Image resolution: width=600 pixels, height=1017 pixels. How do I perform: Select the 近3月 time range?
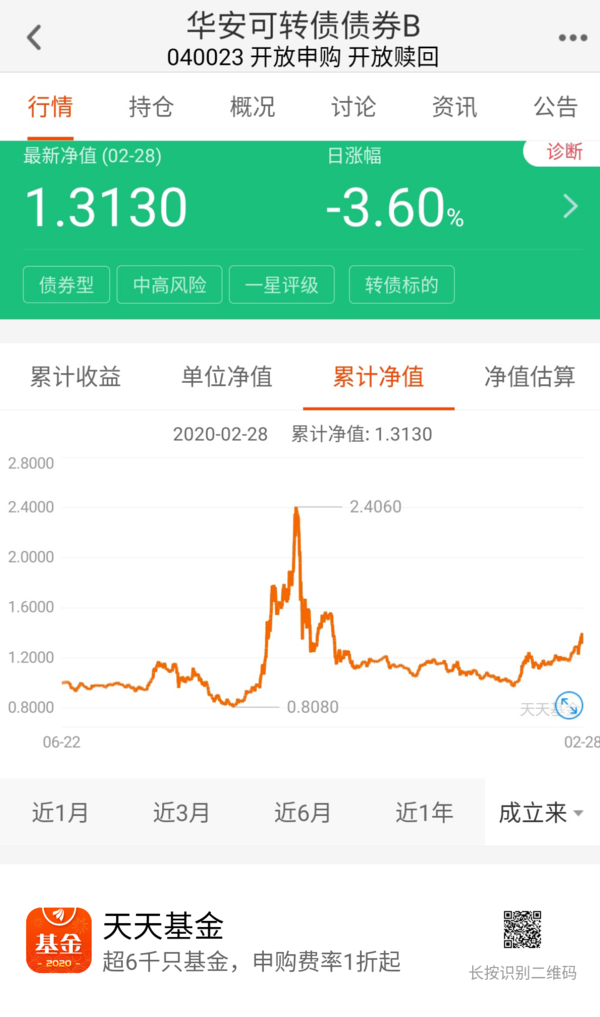(x=182, y=812)
